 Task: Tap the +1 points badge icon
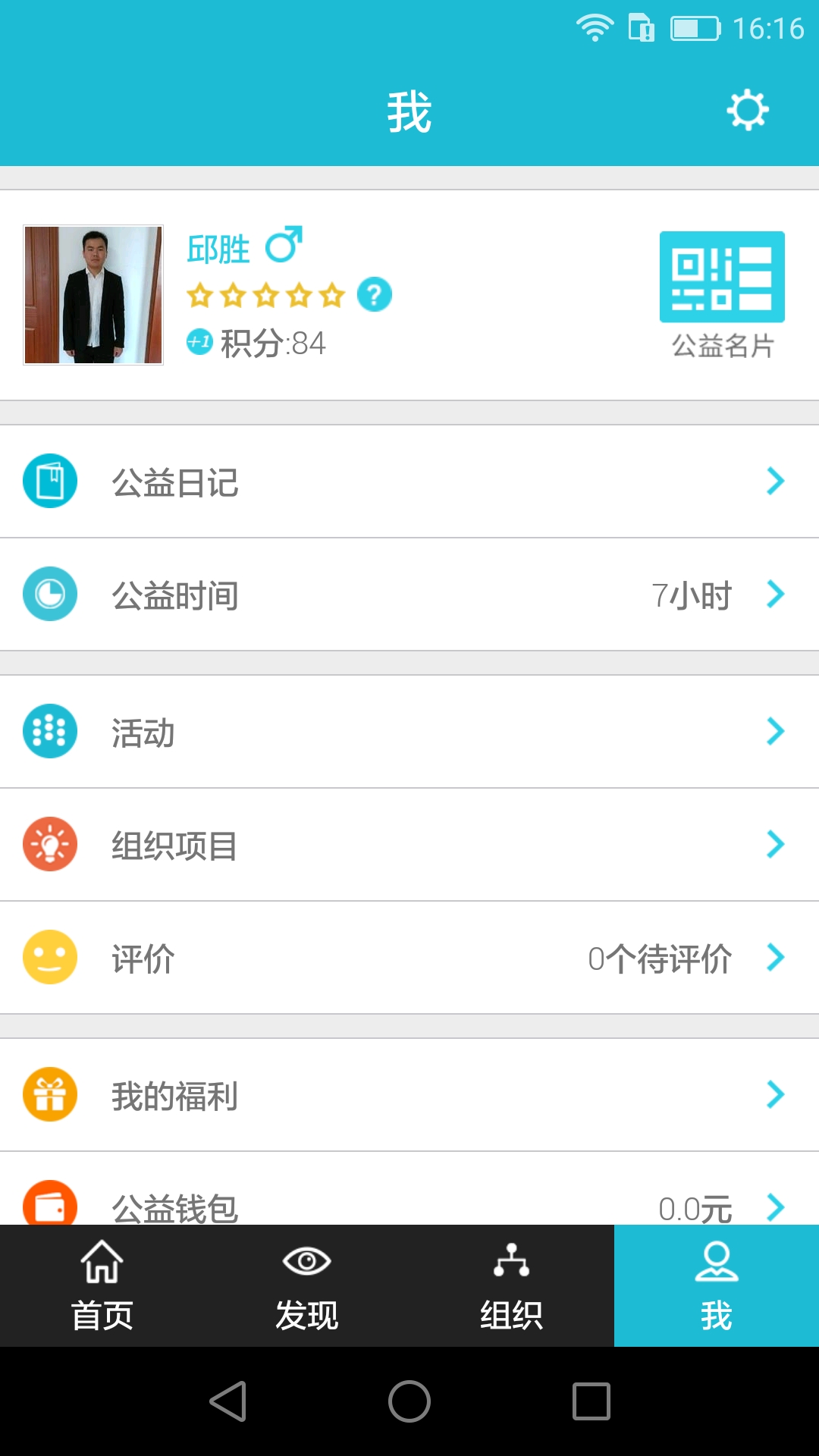[x=199, y=340]
